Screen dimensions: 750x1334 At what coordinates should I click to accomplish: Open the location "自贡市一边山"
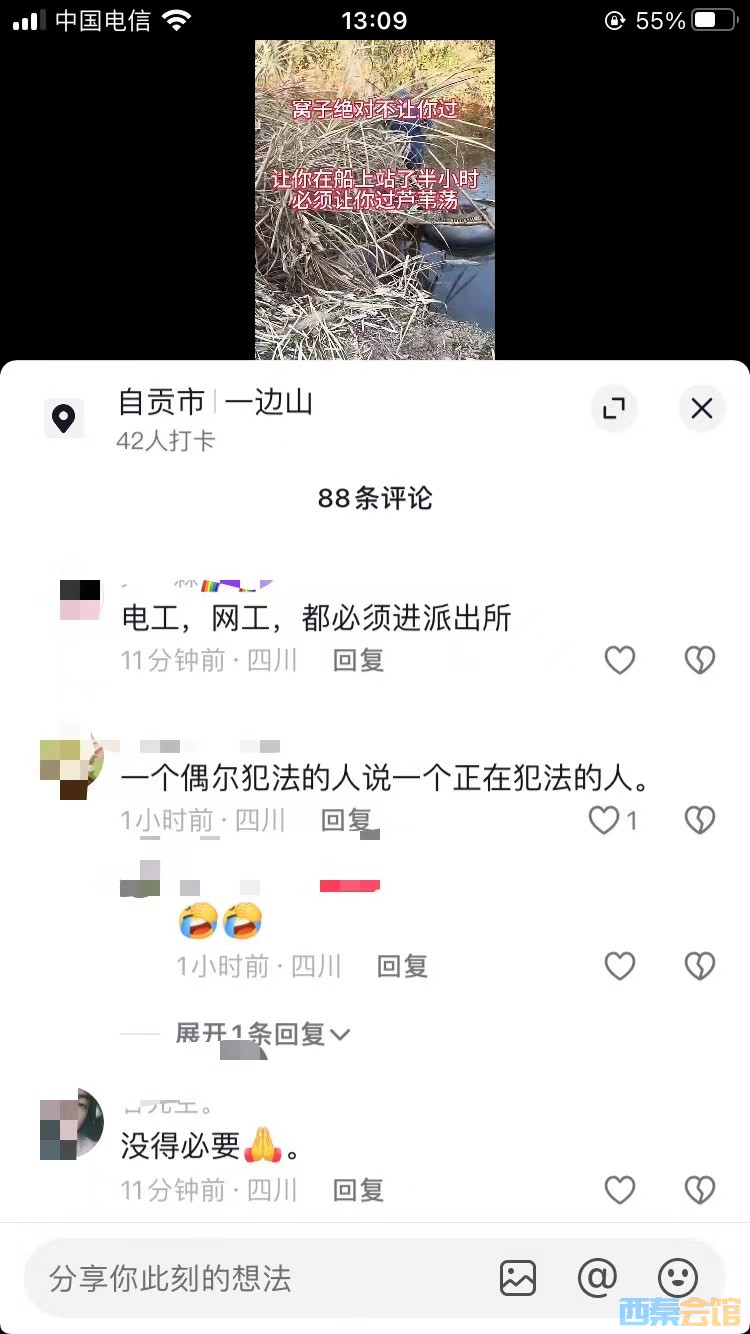(x=215, y=400)
